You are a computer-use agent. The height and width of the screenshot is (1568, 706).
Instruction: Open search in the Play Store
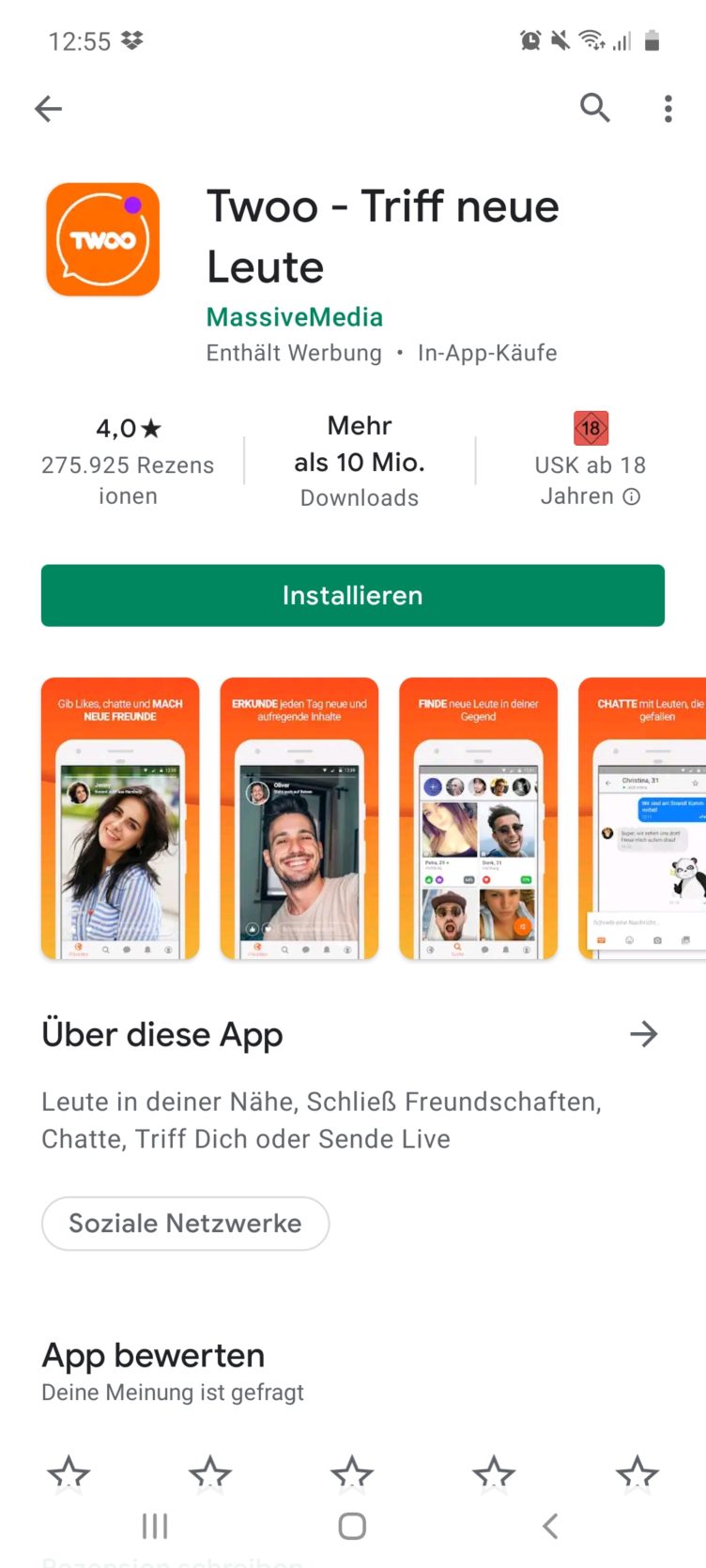point(595,108)
